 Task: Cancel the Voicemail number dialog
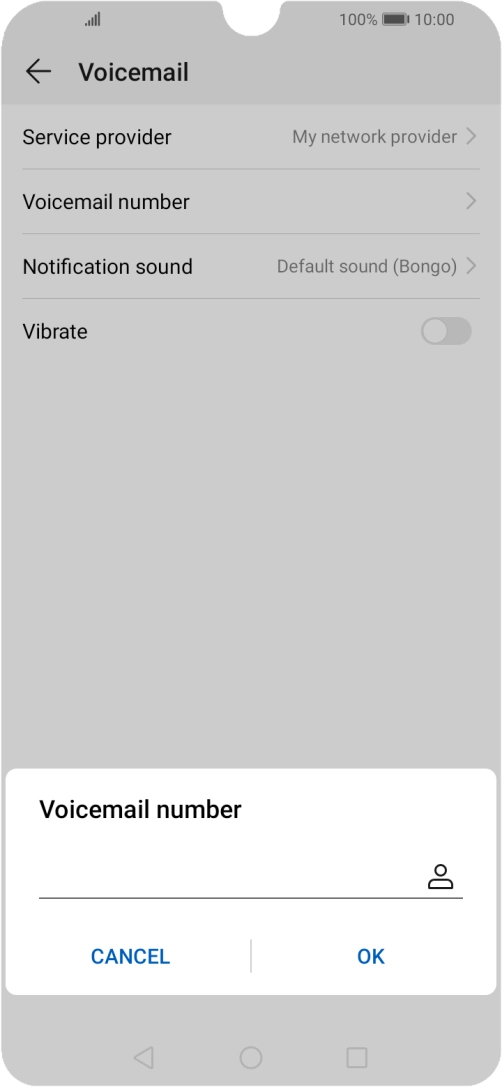coord(130,957)
